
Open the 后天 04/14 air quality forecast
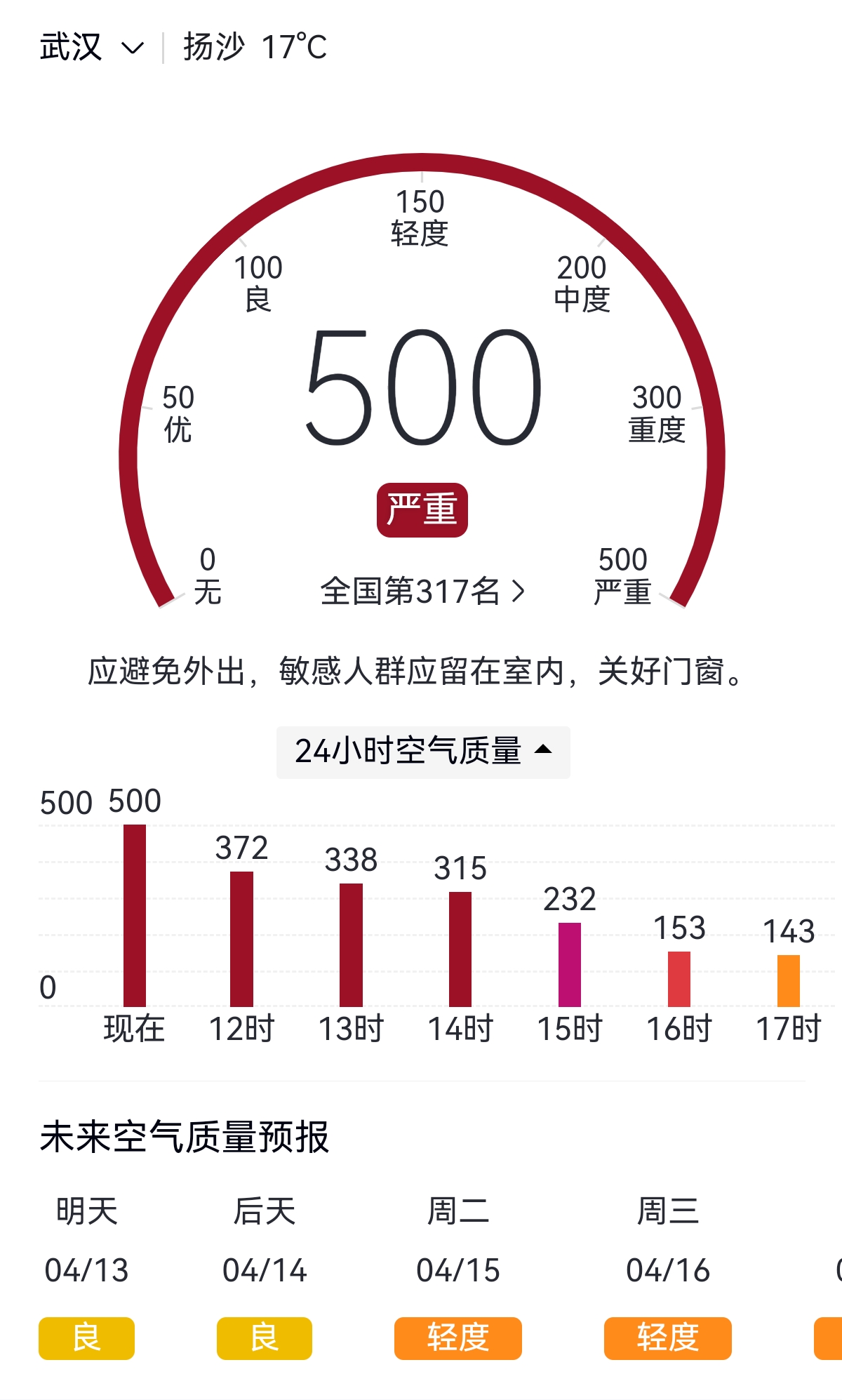[265, 1272]
